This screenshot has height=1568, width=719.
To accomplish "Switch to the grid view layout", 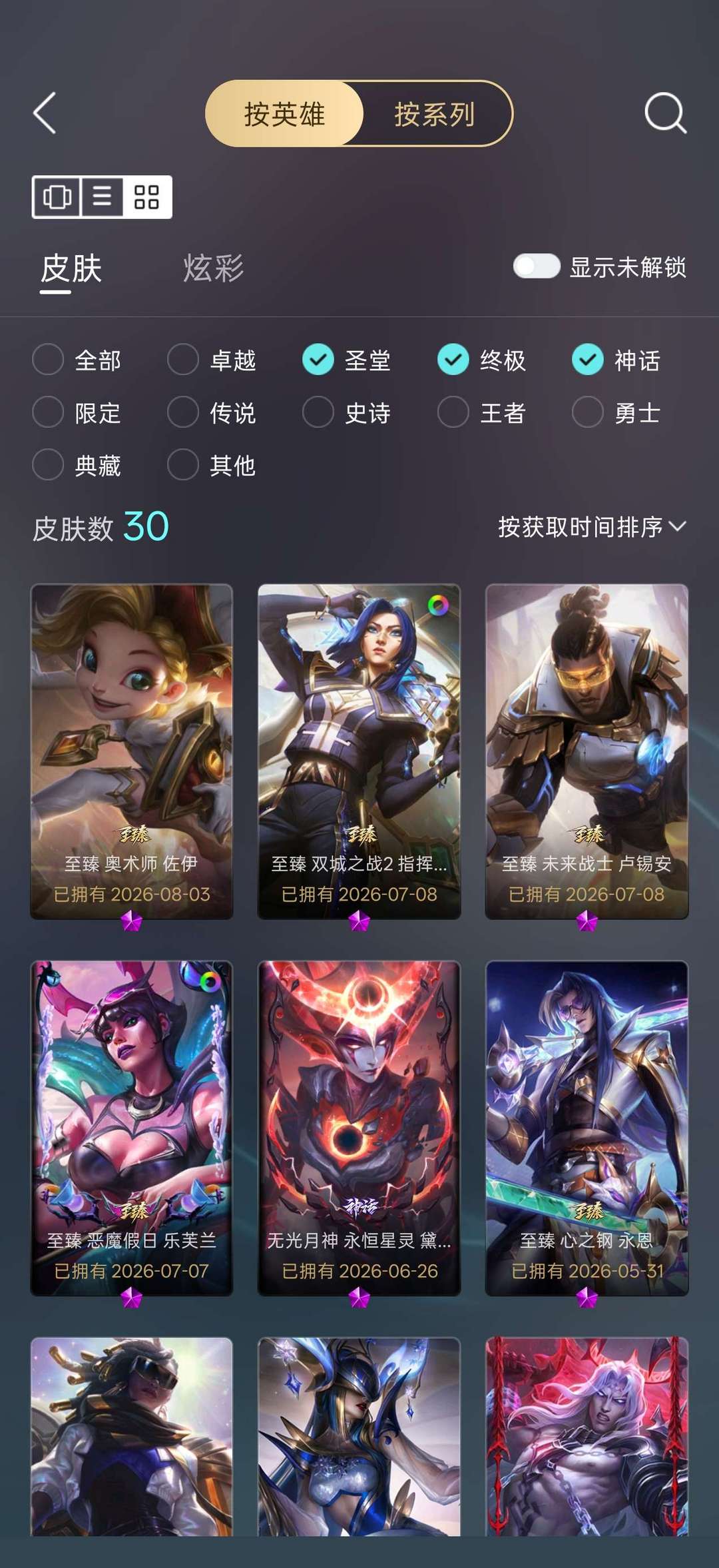I will tap(146, 196).
